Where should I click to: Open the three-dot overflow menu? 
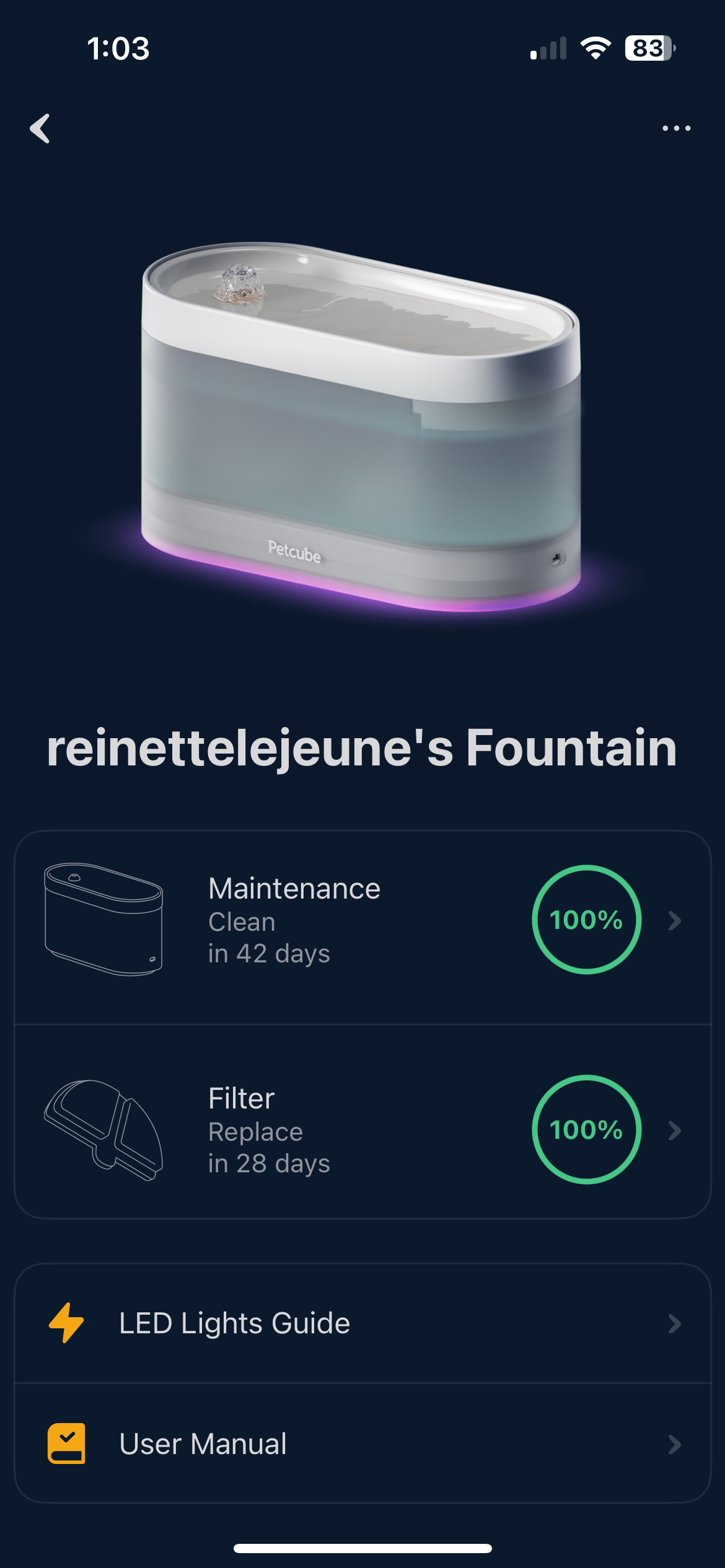[x=676, y=128]
